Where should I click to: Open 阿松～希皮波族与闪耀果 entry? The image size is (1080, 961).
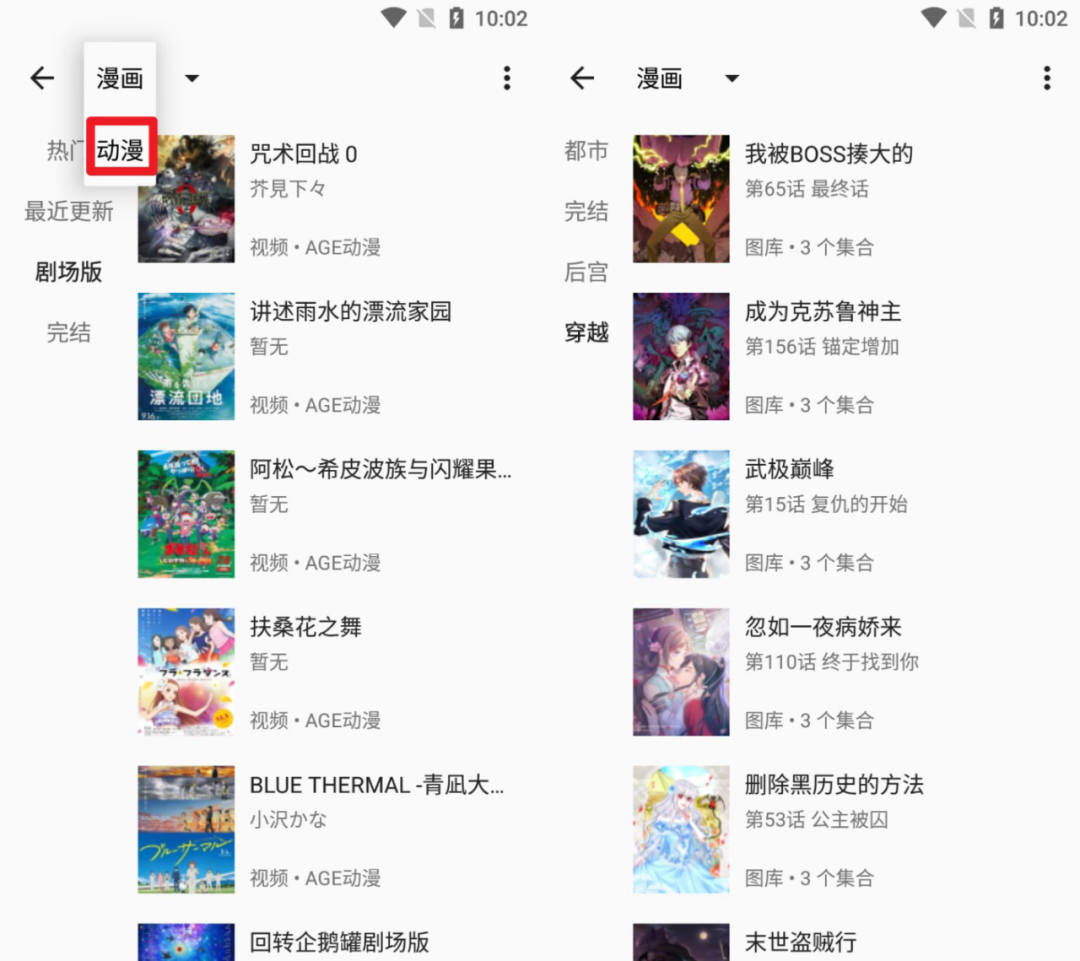328,514
